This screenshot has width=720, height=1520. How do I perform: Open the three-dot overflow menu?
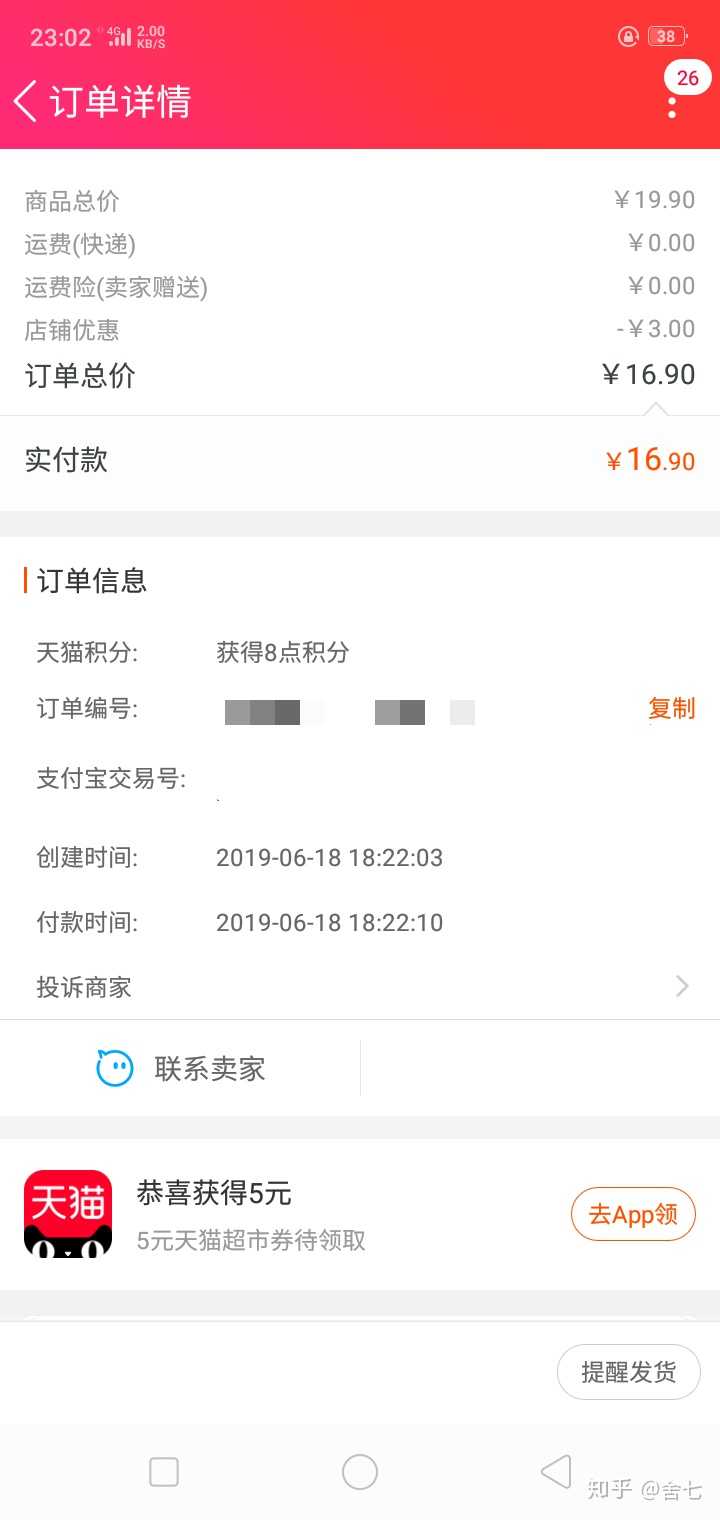click(672, 106)
